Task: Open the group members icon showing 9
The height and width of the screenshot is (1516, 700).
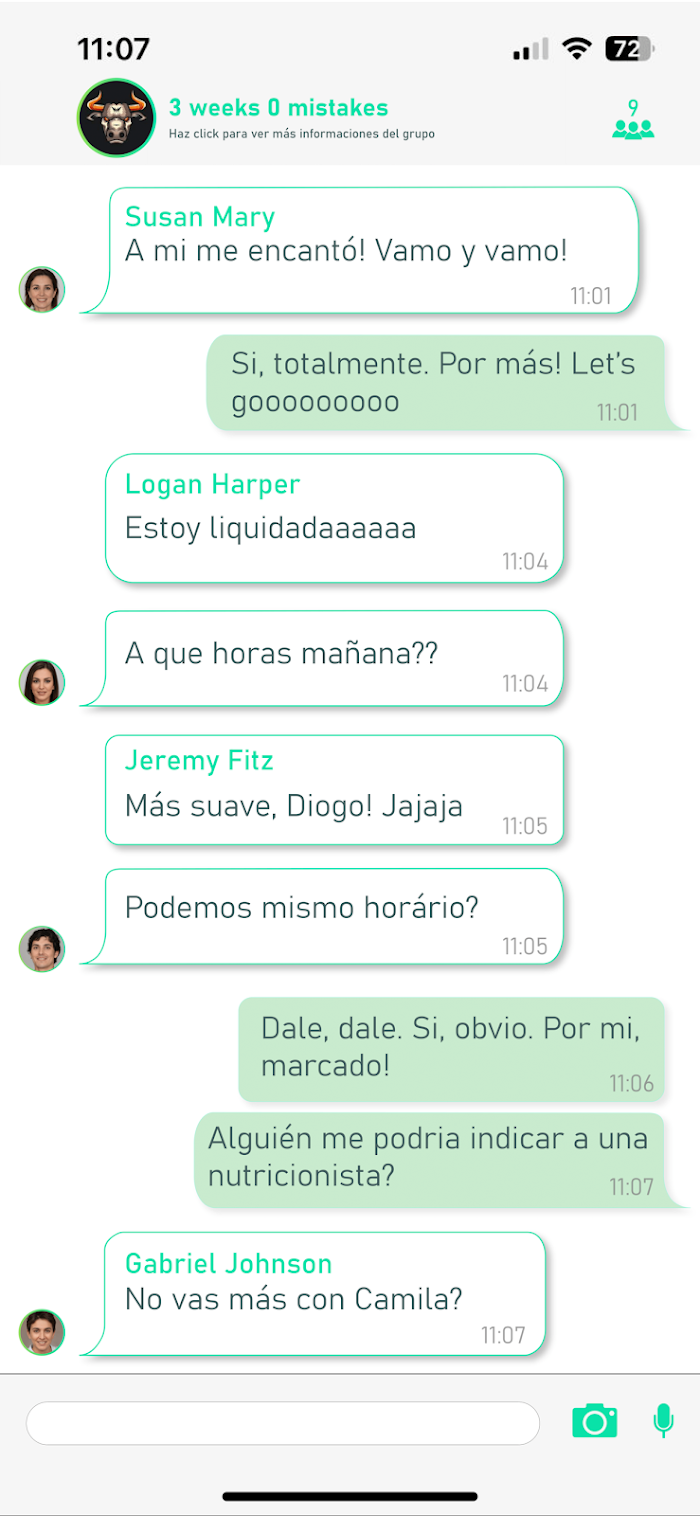Action: pos(633,119)
